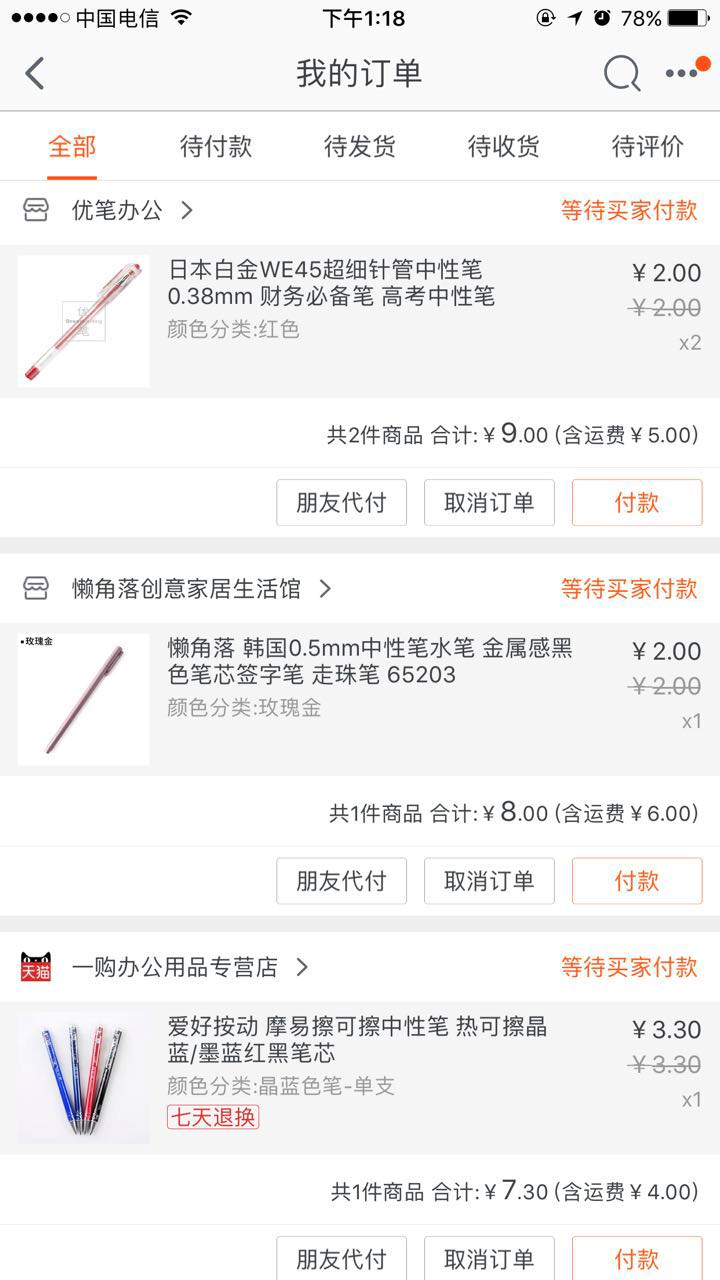Select the 全部 orders tab
This screenshot has height=1280, width=720.
72,147
